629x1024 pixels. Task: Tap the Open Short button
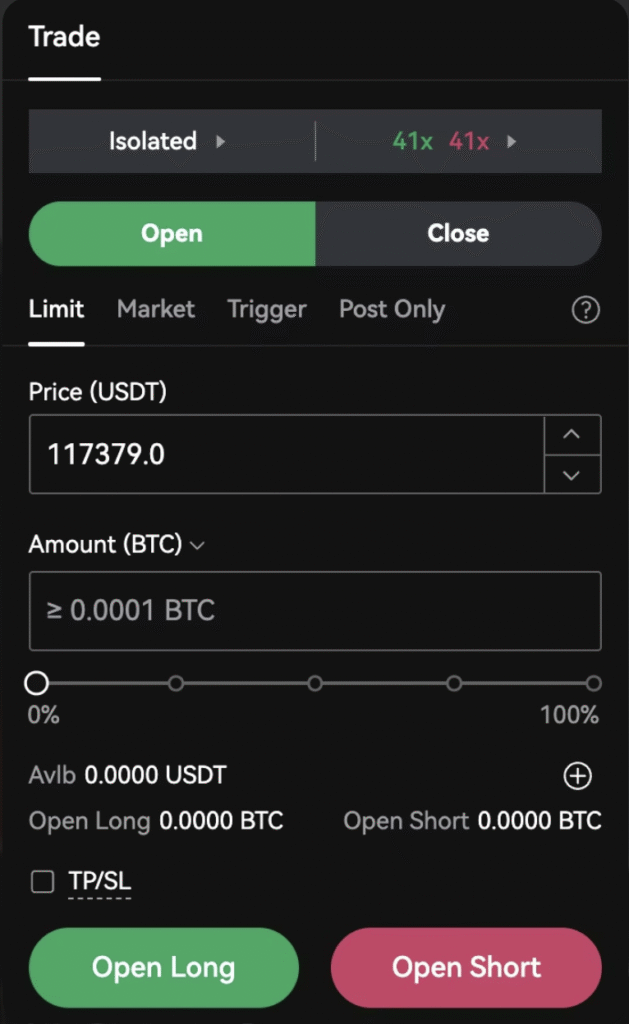click(466, 968)
